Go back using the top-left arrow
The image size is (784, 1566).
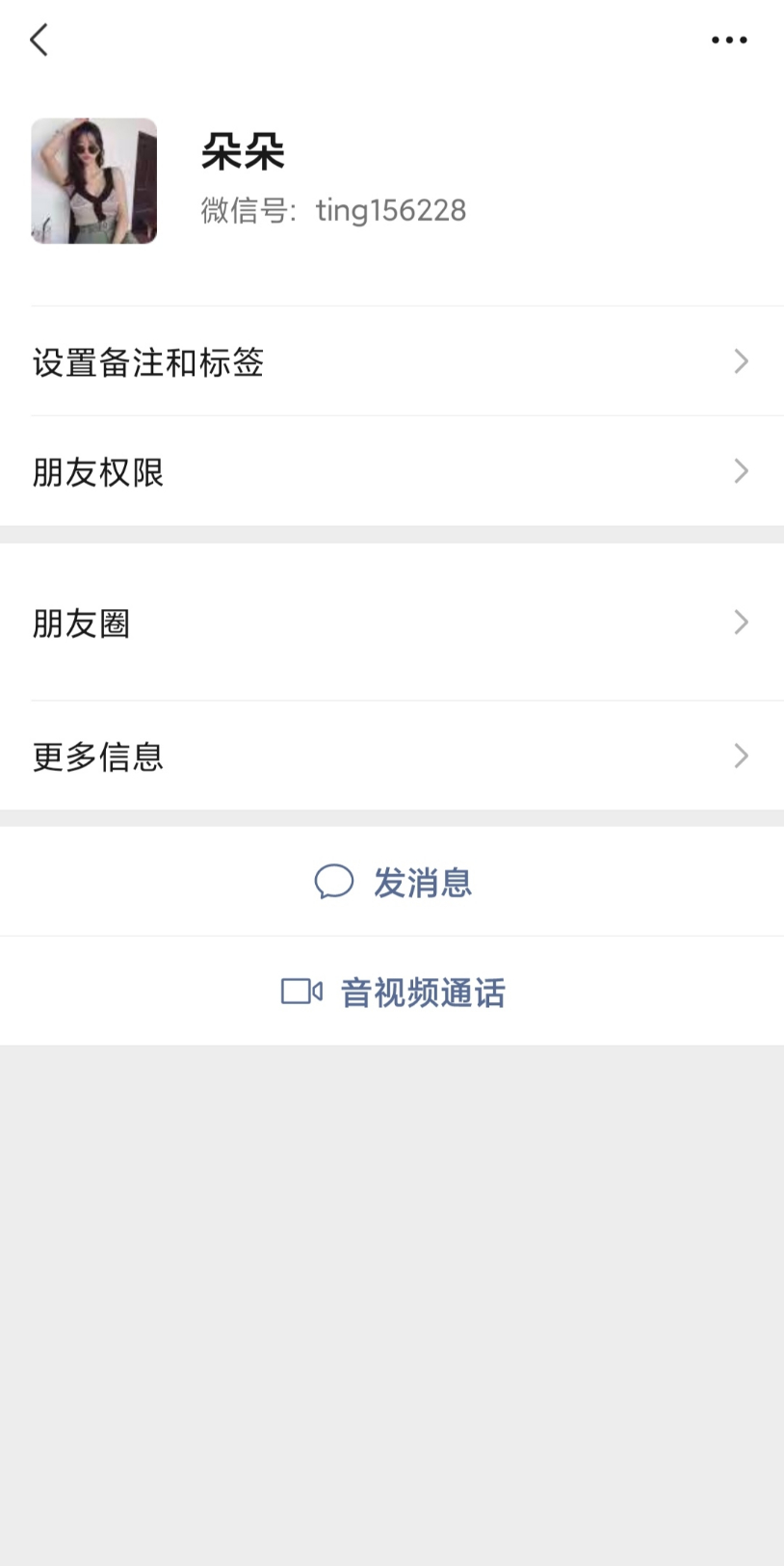pyautogui.click(x=39, y=40)
